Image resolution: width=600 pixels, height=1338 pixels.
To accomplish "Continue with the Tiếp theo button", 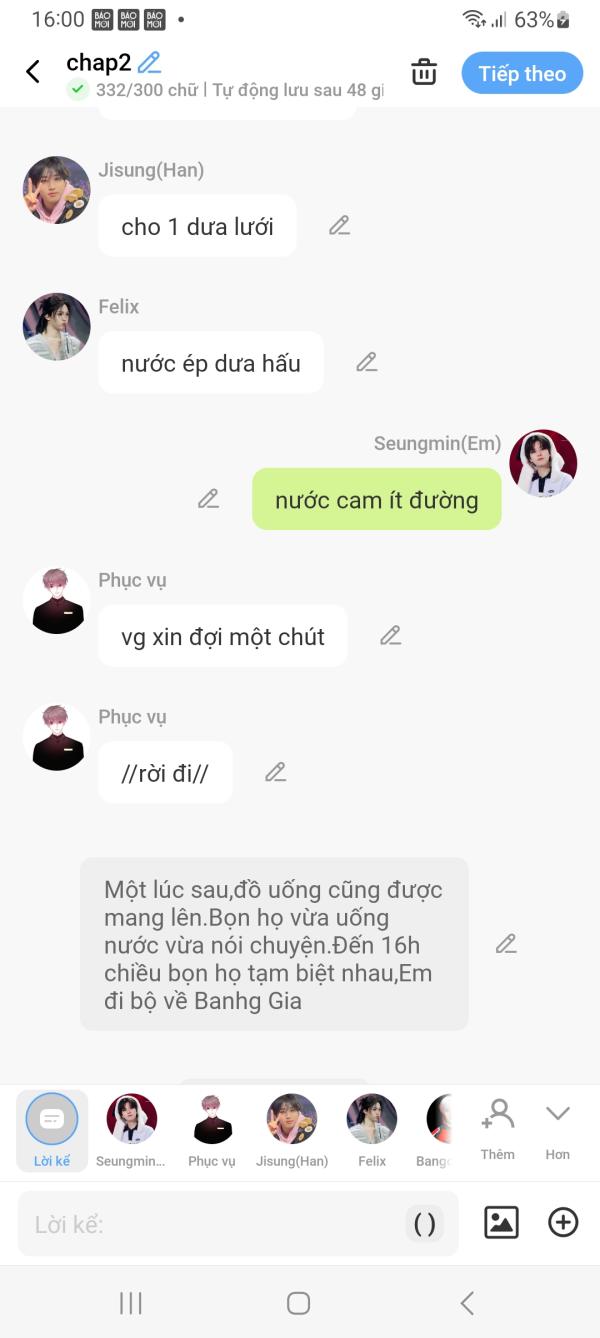I will tap(521, 74).
